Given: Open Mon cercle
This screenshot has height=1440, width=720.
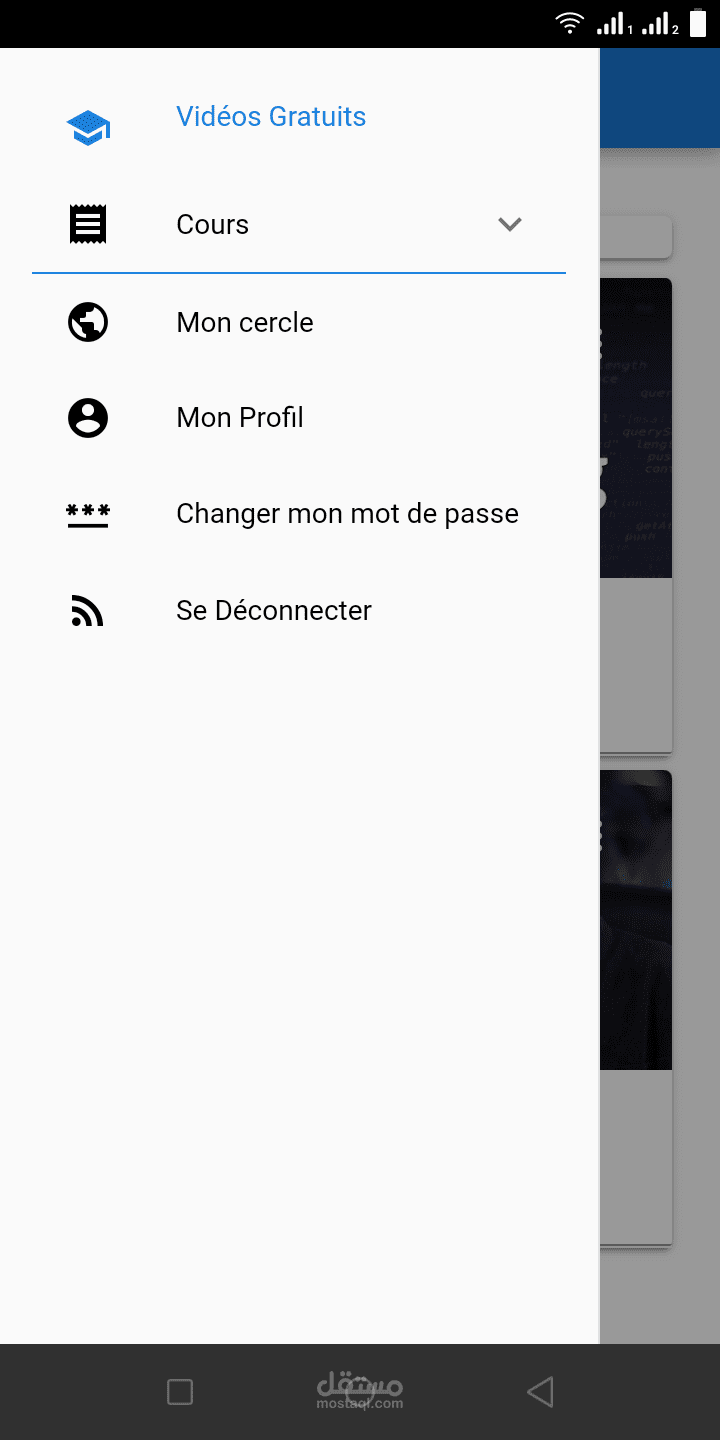Looking at the screenshot, I should pos(245,323).
